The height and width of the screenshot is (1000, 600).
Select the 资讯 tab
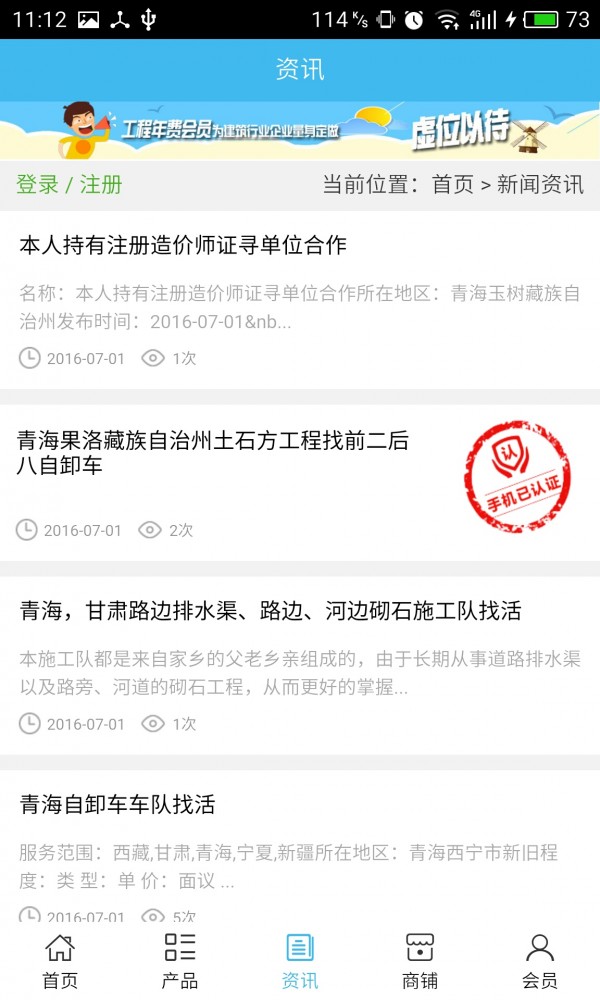[x=300, y=960]
